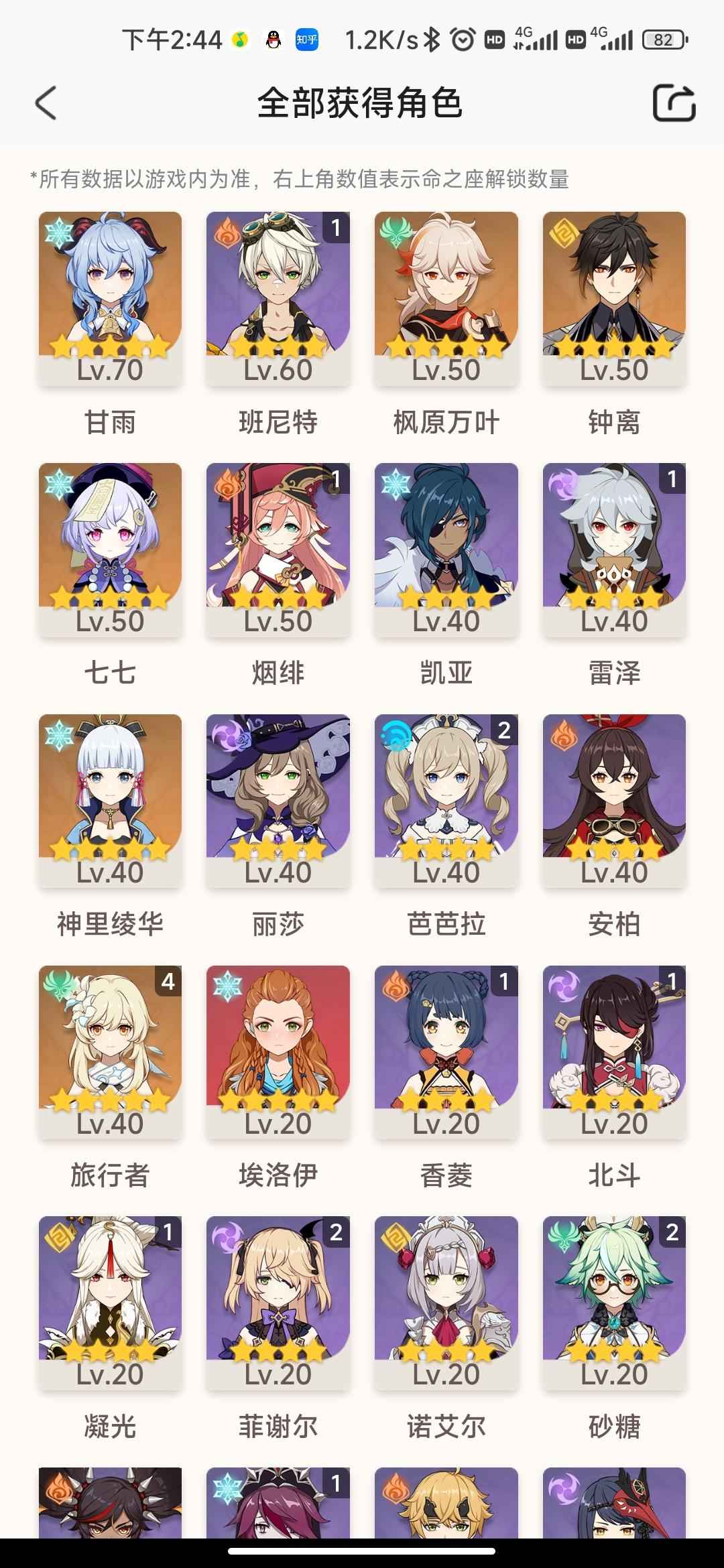Tap the 七七 character card
This screenshot has width=724, height=1568.
pyautogui.click(x=110, y=549)
